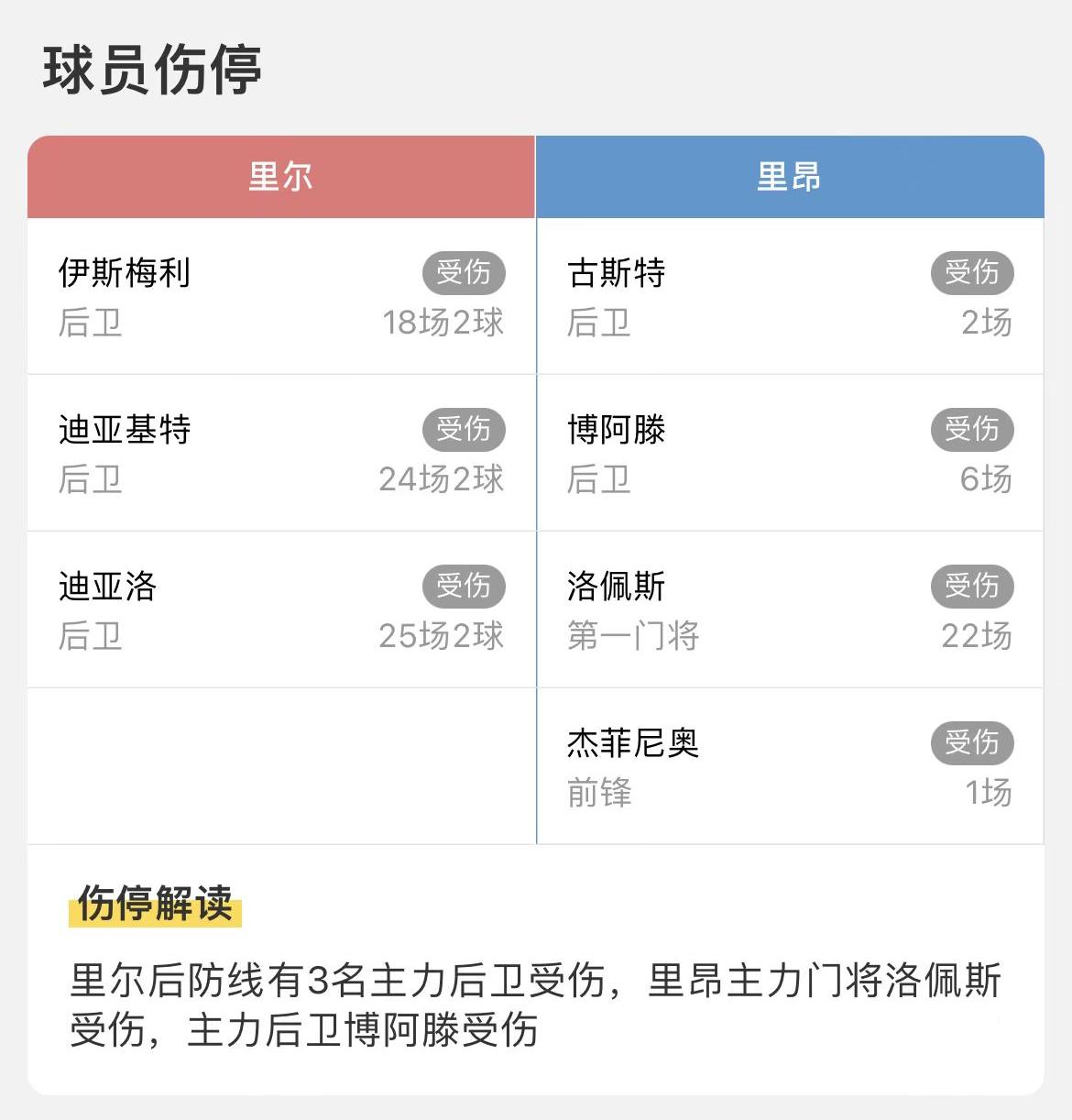Click the 受伤 badge next to 迪亚洛

[x=464, y=587]
